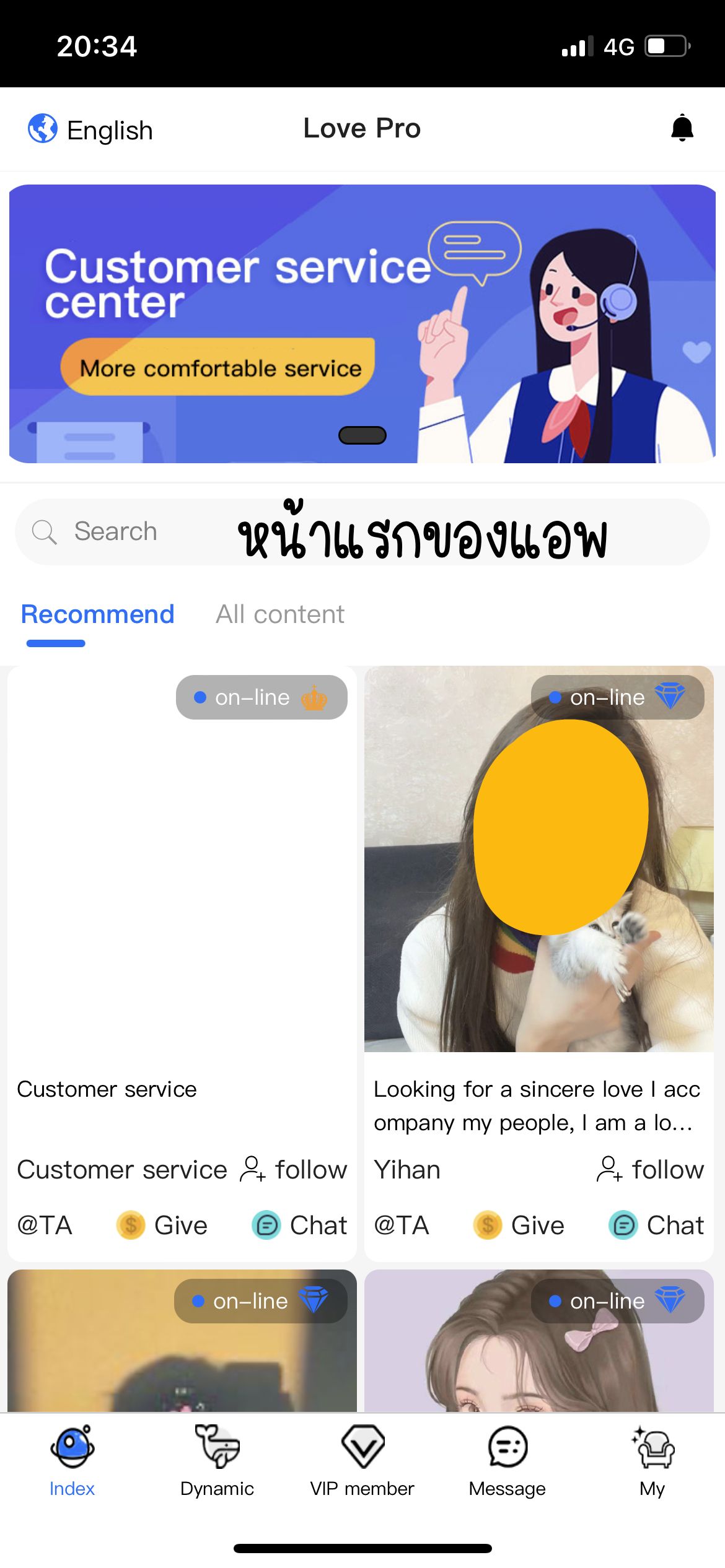Give a gift to Yihan
This screenshot has height=1568, width=725.
519,1225
